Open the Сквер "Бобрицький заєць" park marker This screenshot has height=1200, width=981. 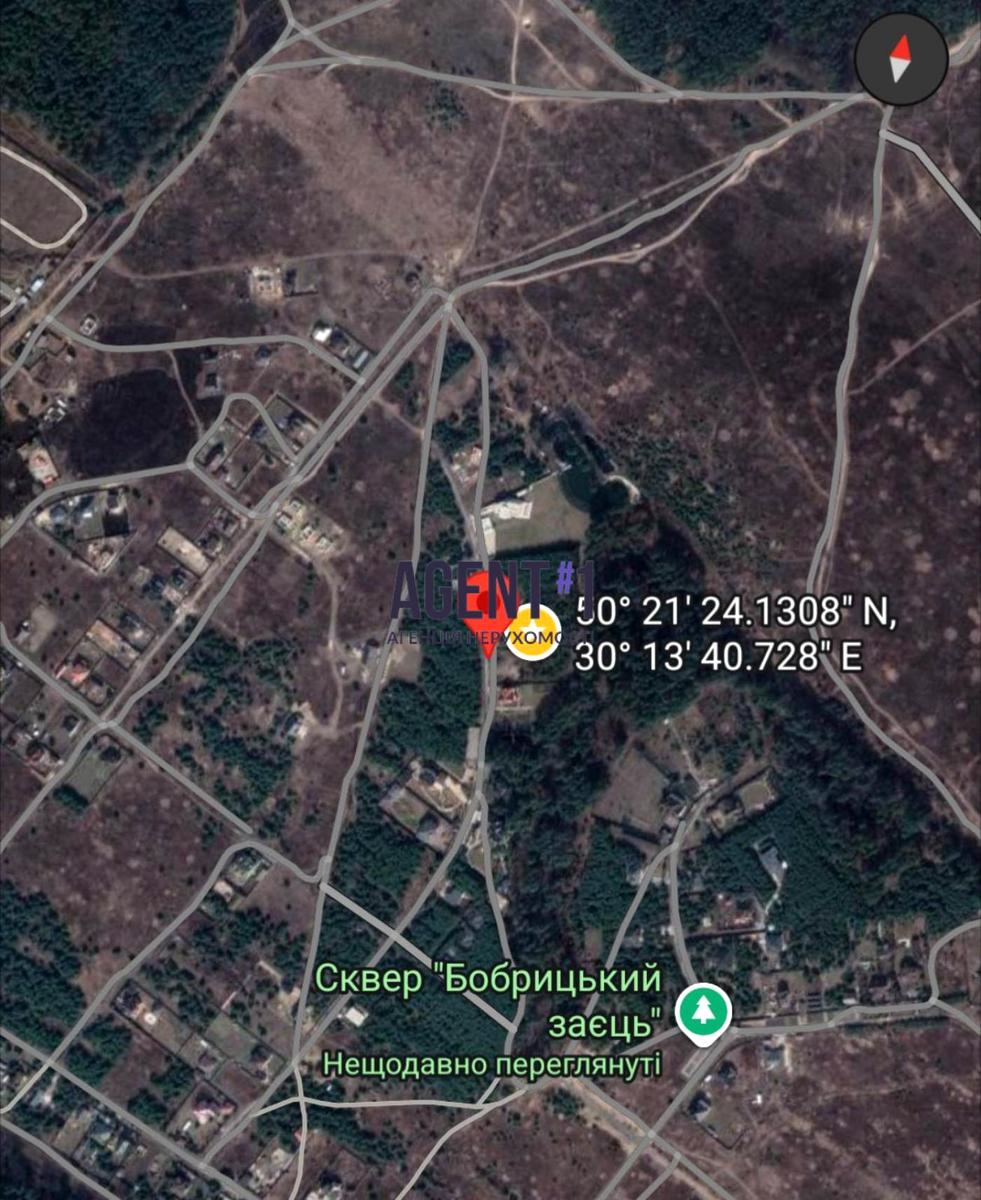click(x=703, y=1011)
